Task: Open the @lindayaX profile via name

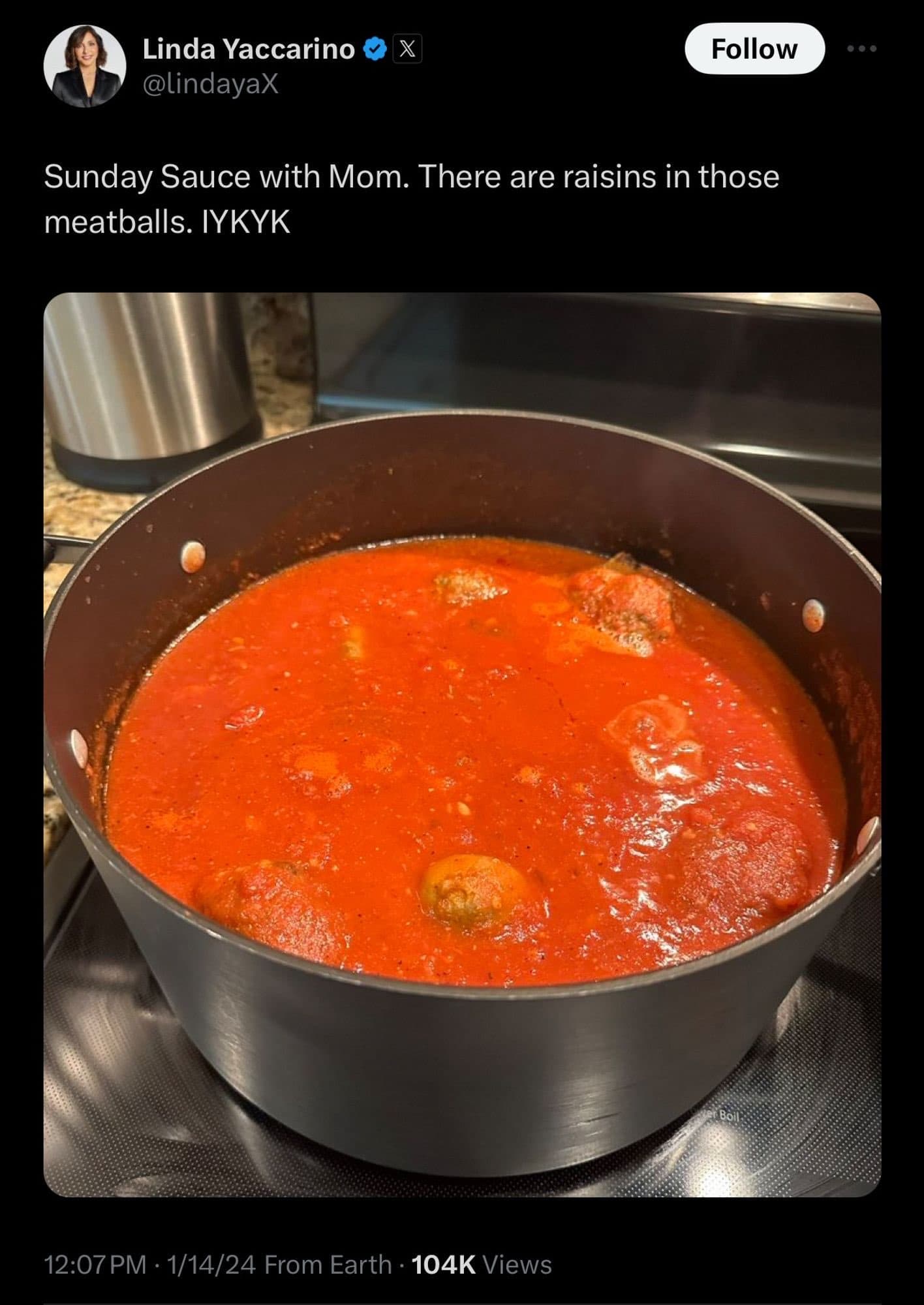Action: point(248,50)
